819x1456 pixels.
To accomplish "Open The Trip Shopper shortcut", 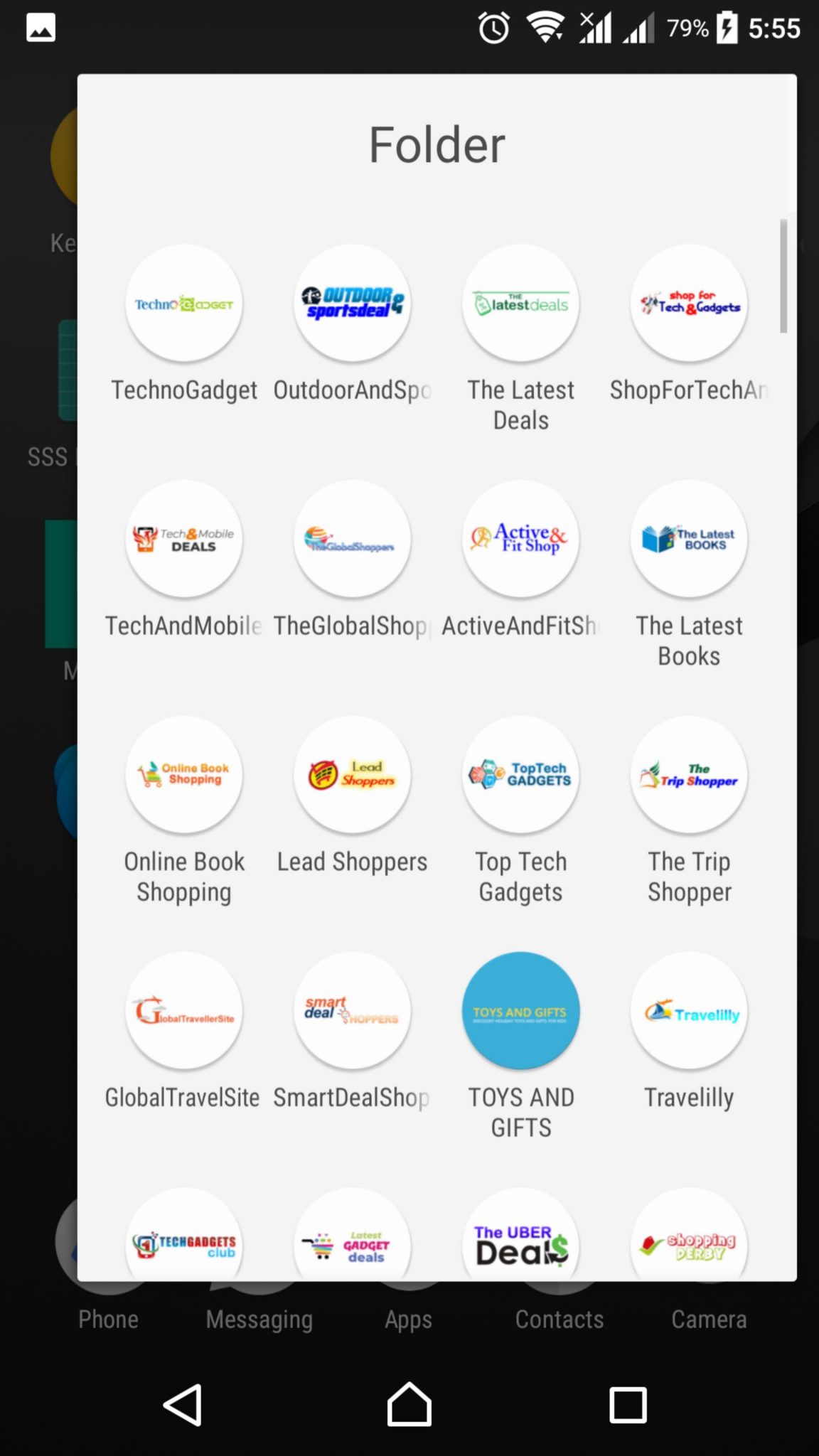I will (x=689, y=775).
